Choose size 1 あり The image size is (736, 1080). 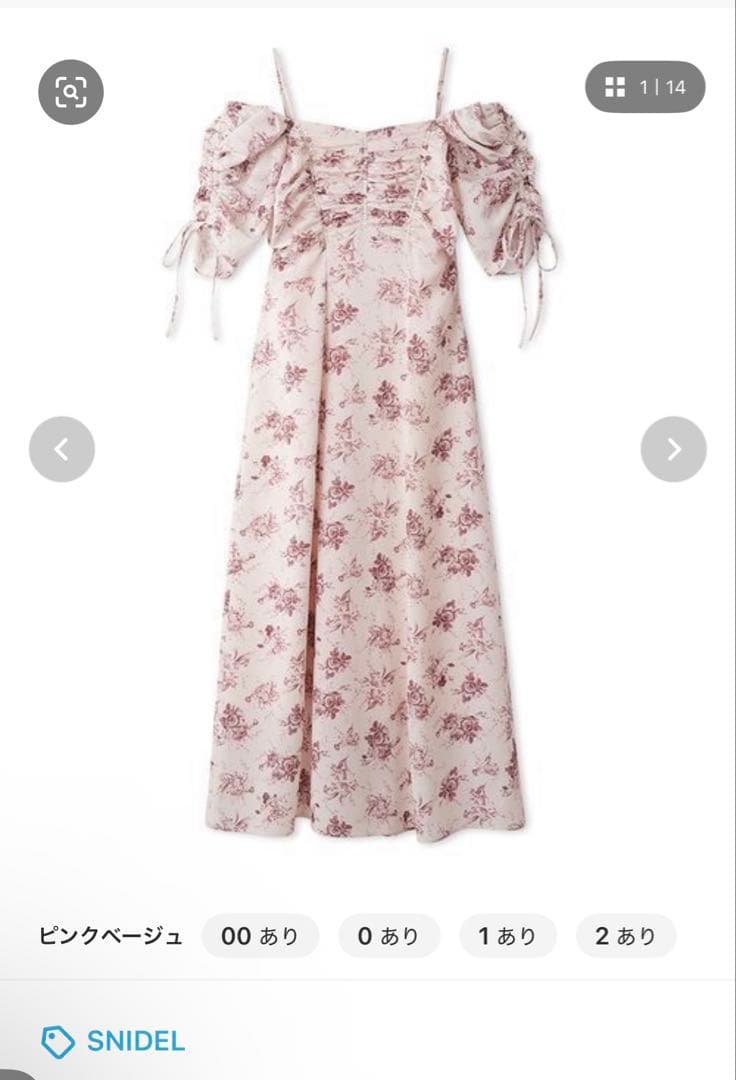(x=507, y=936)
